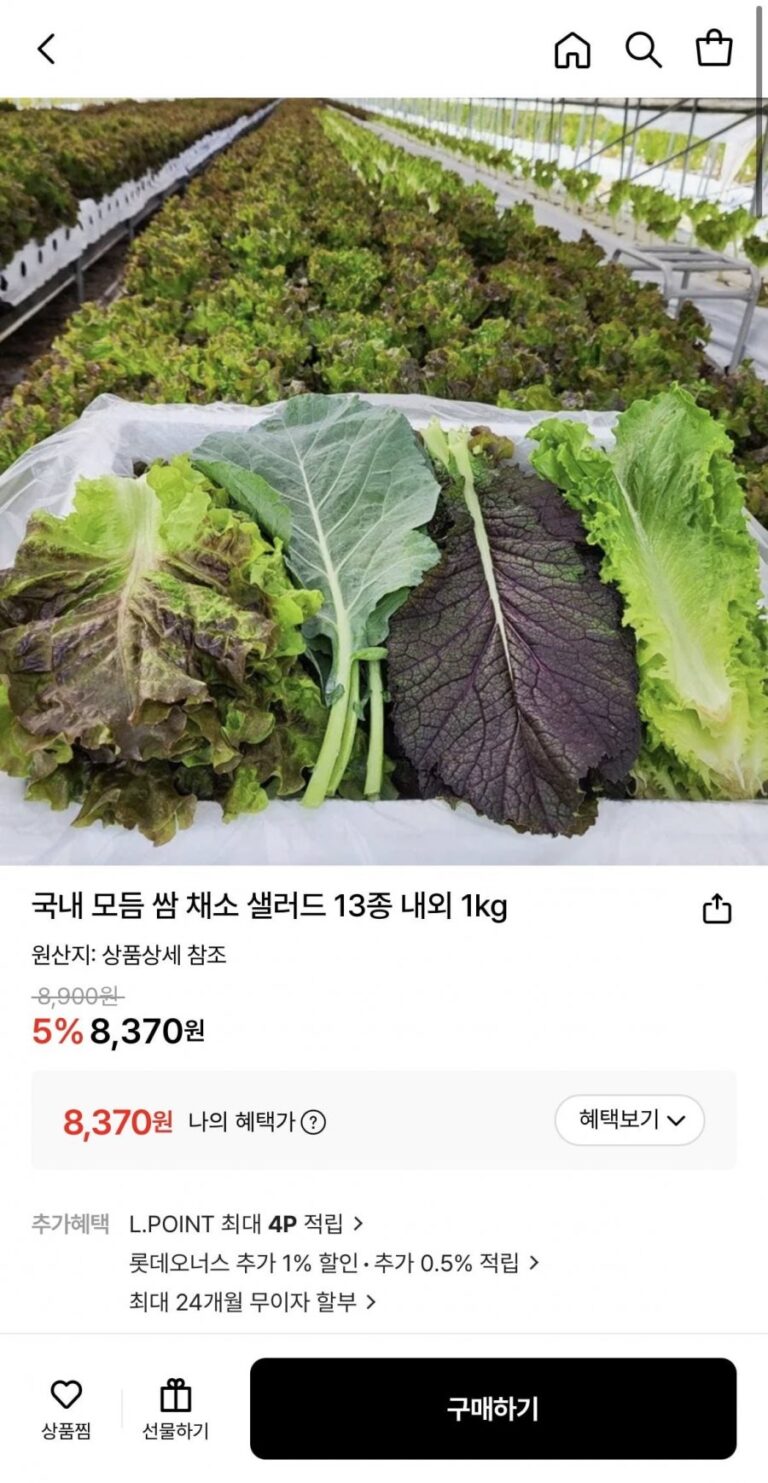
Task: Open L.POINT 최대 4P 적립 details
Action: [x=246, y=1223]
